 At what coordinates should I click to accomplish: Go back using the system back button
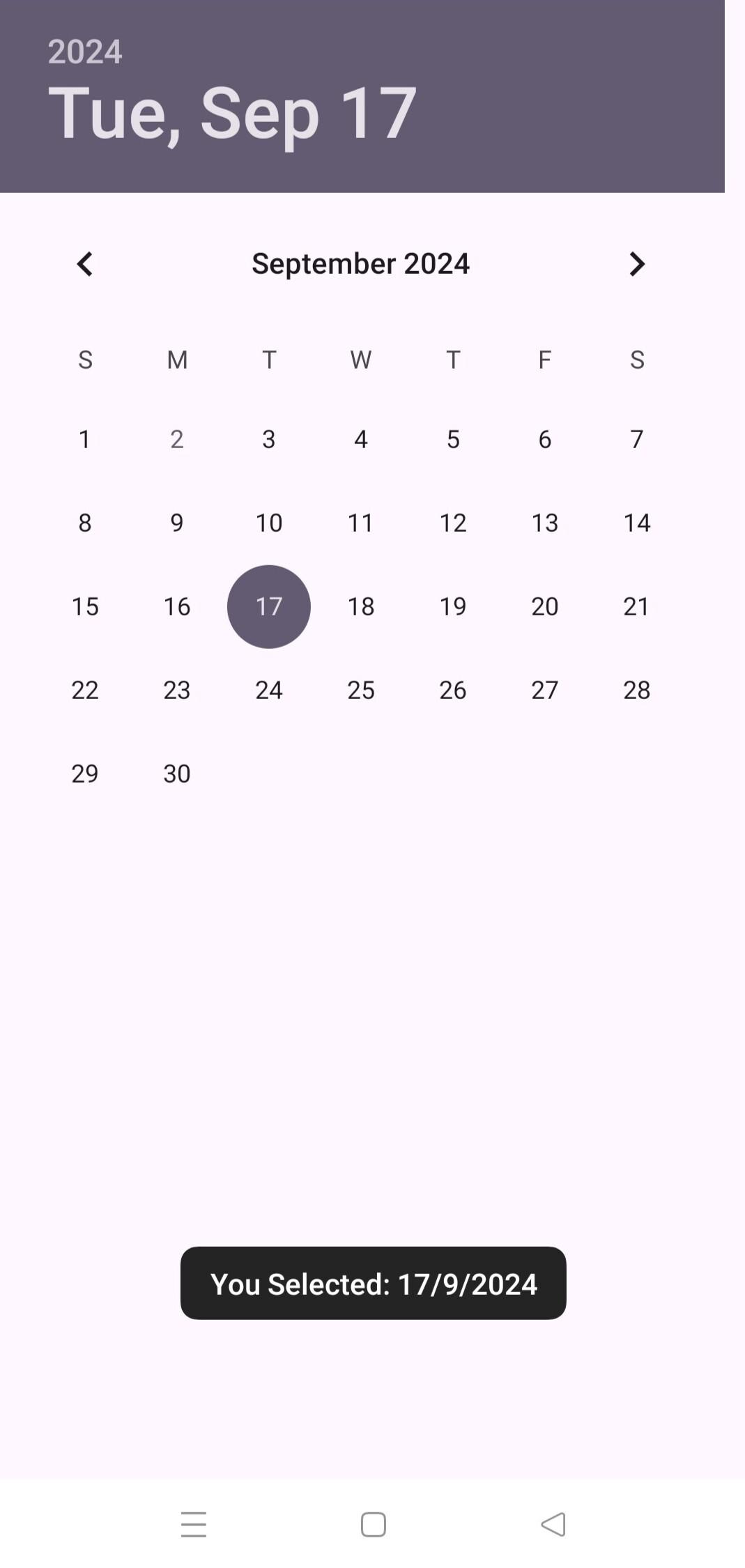tap(553, 1524)
